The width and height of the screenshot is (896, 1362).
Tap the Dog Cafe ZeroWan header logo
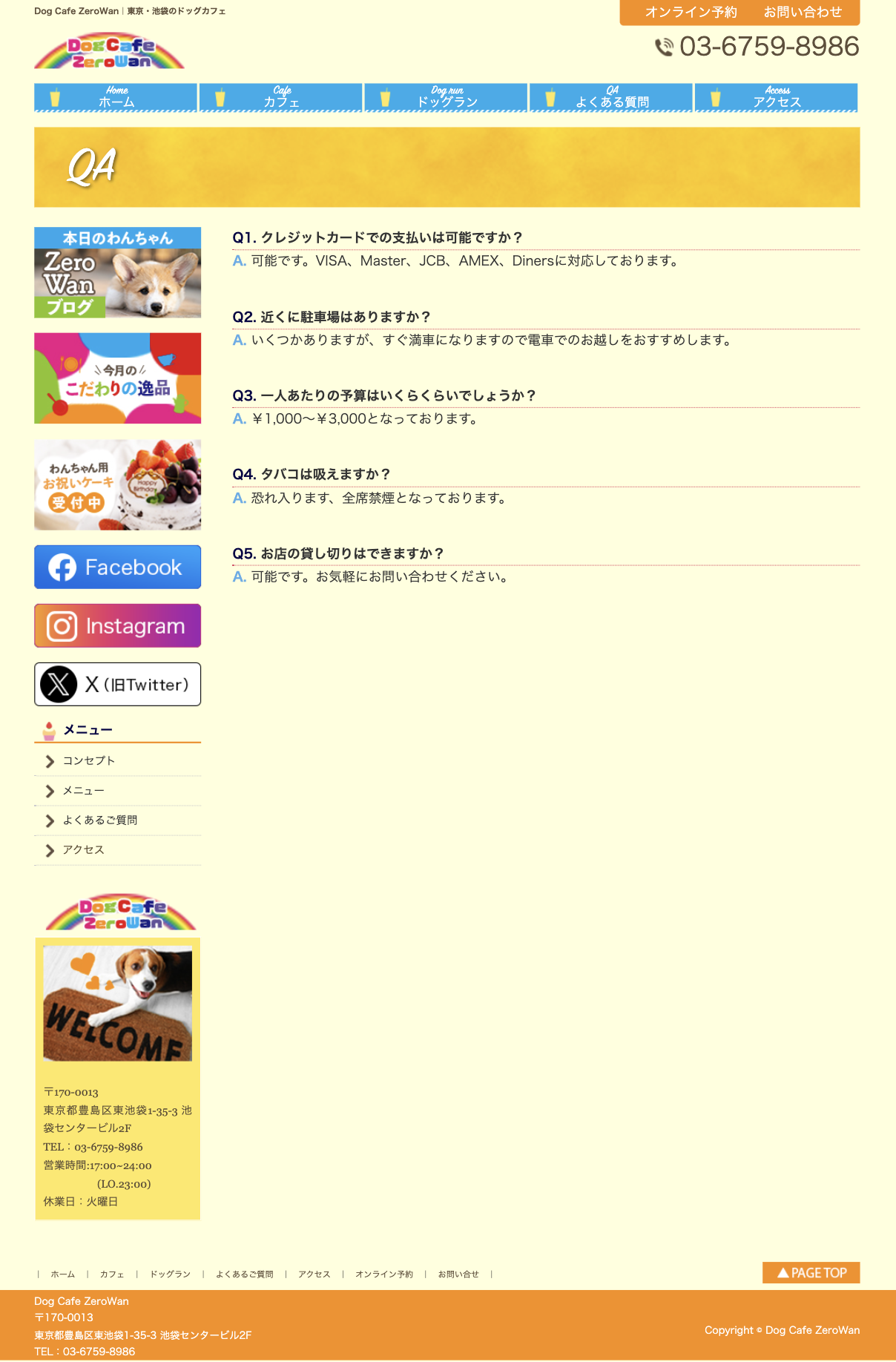[109, 51]
